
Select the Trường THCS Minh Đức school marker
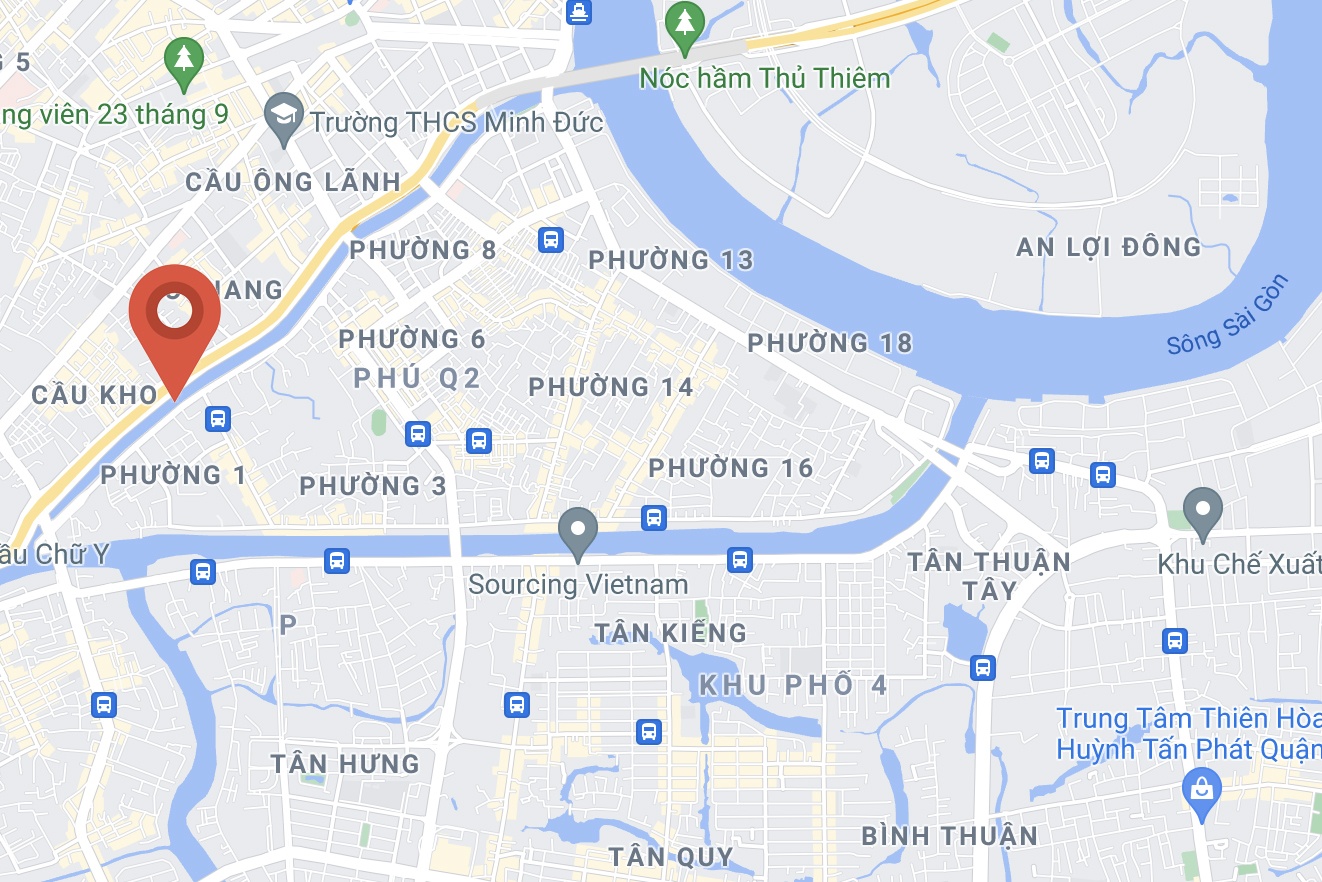point(285,117)
